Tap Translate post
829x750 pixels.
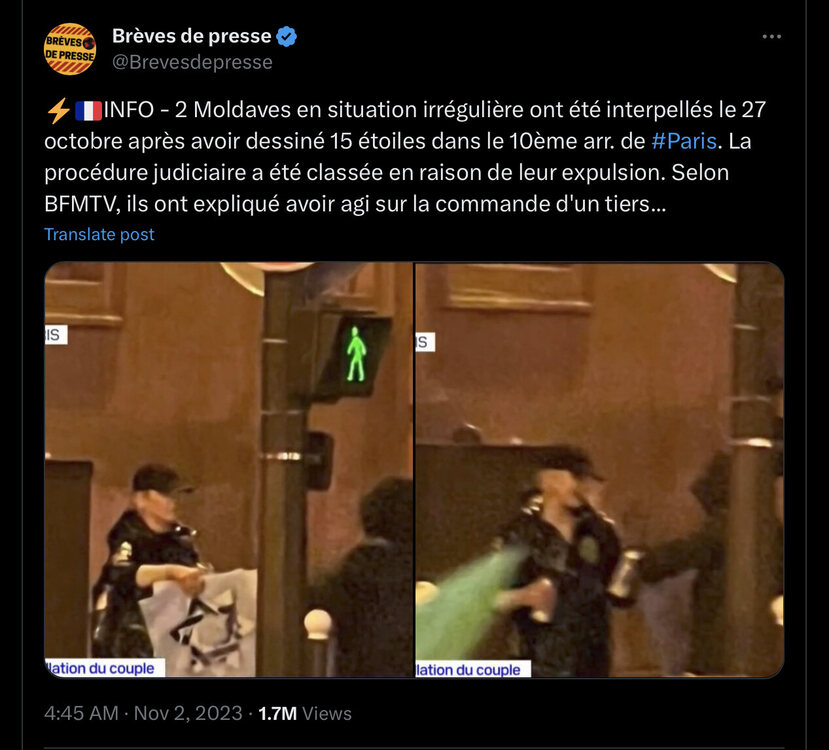(x=99, y=234)
